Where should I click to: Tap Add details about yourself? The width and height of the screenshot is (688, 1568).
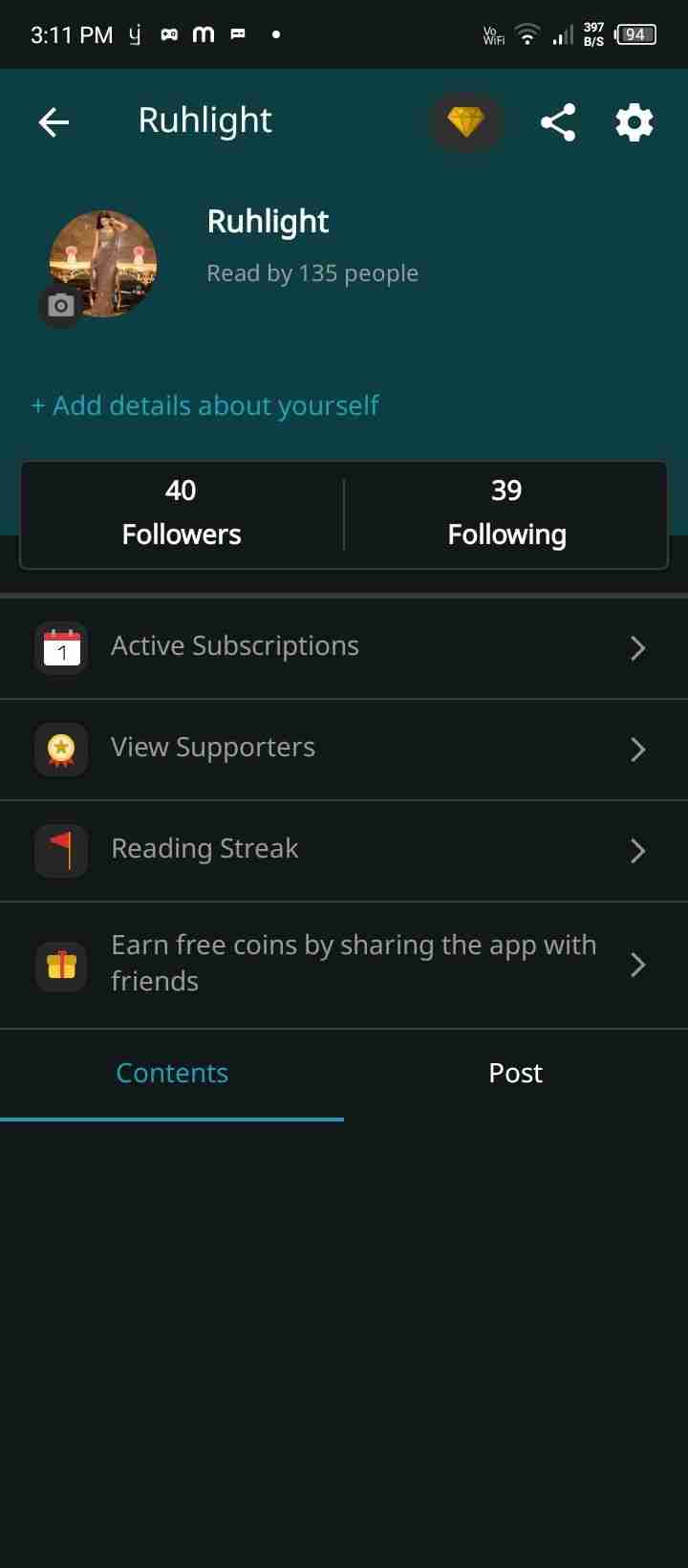pos(205,405)
